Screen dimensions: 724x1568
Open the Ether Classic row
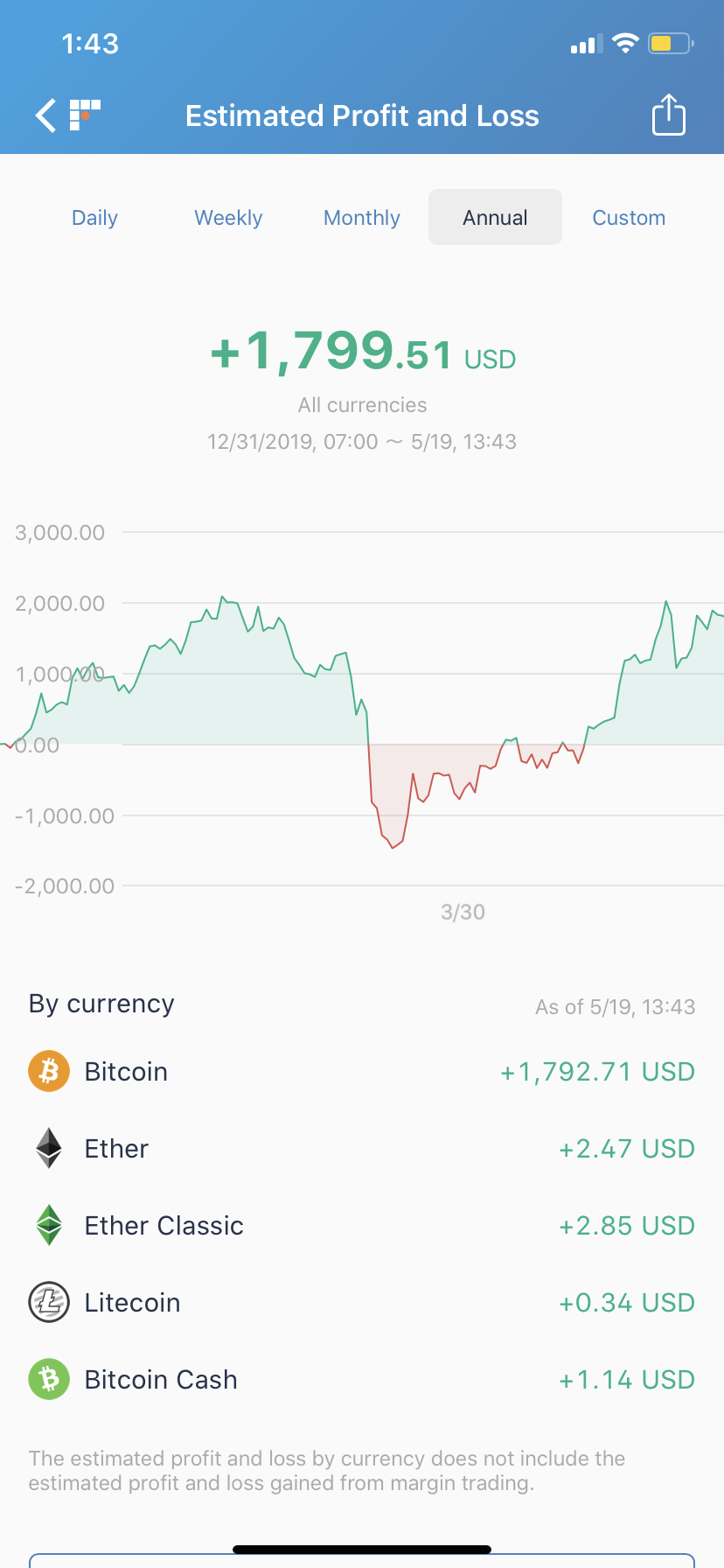pos(362,1226)
